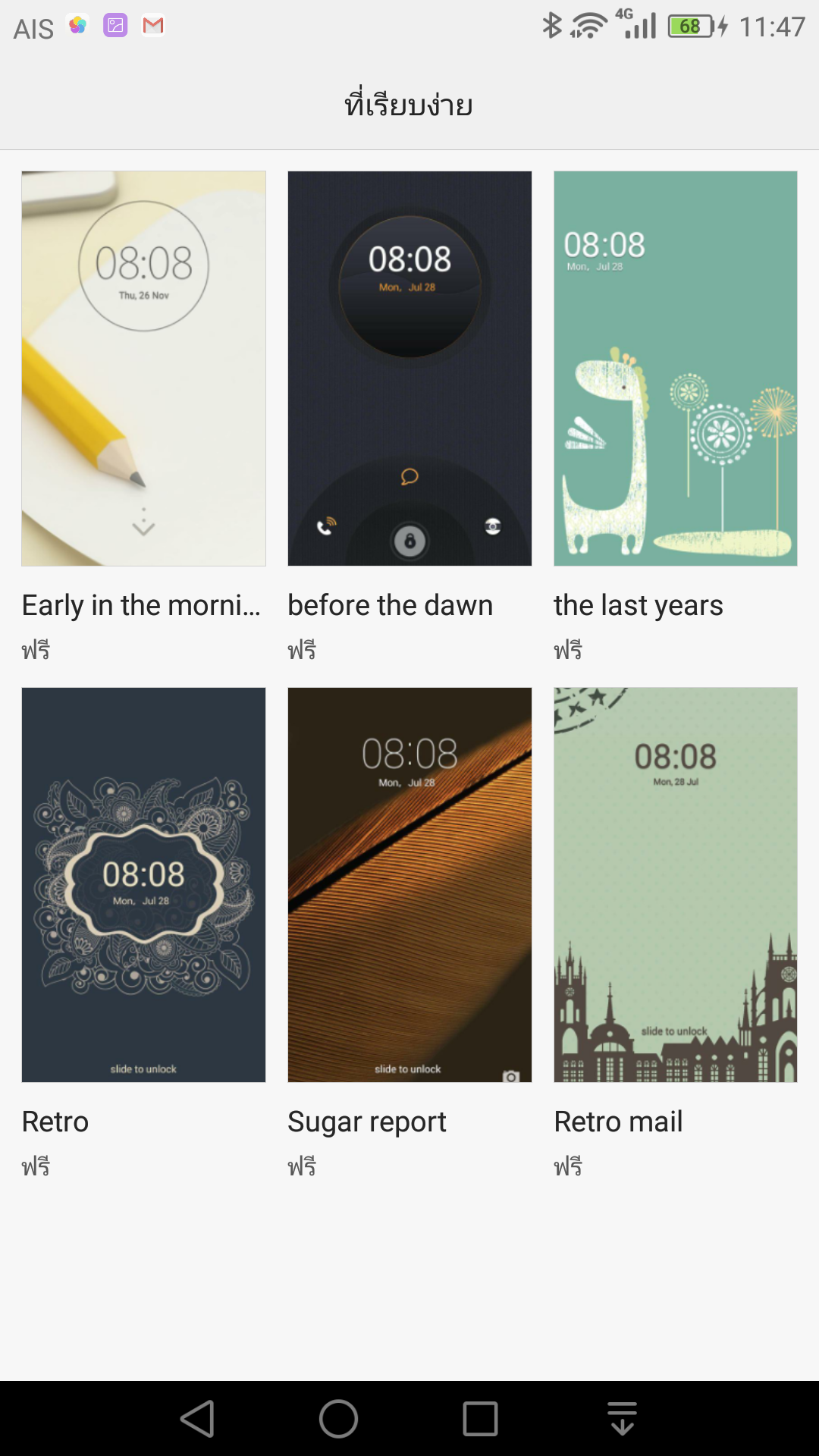819x1456 pixels.
Task: Choose the Sugar report theme
Action: 409,885
